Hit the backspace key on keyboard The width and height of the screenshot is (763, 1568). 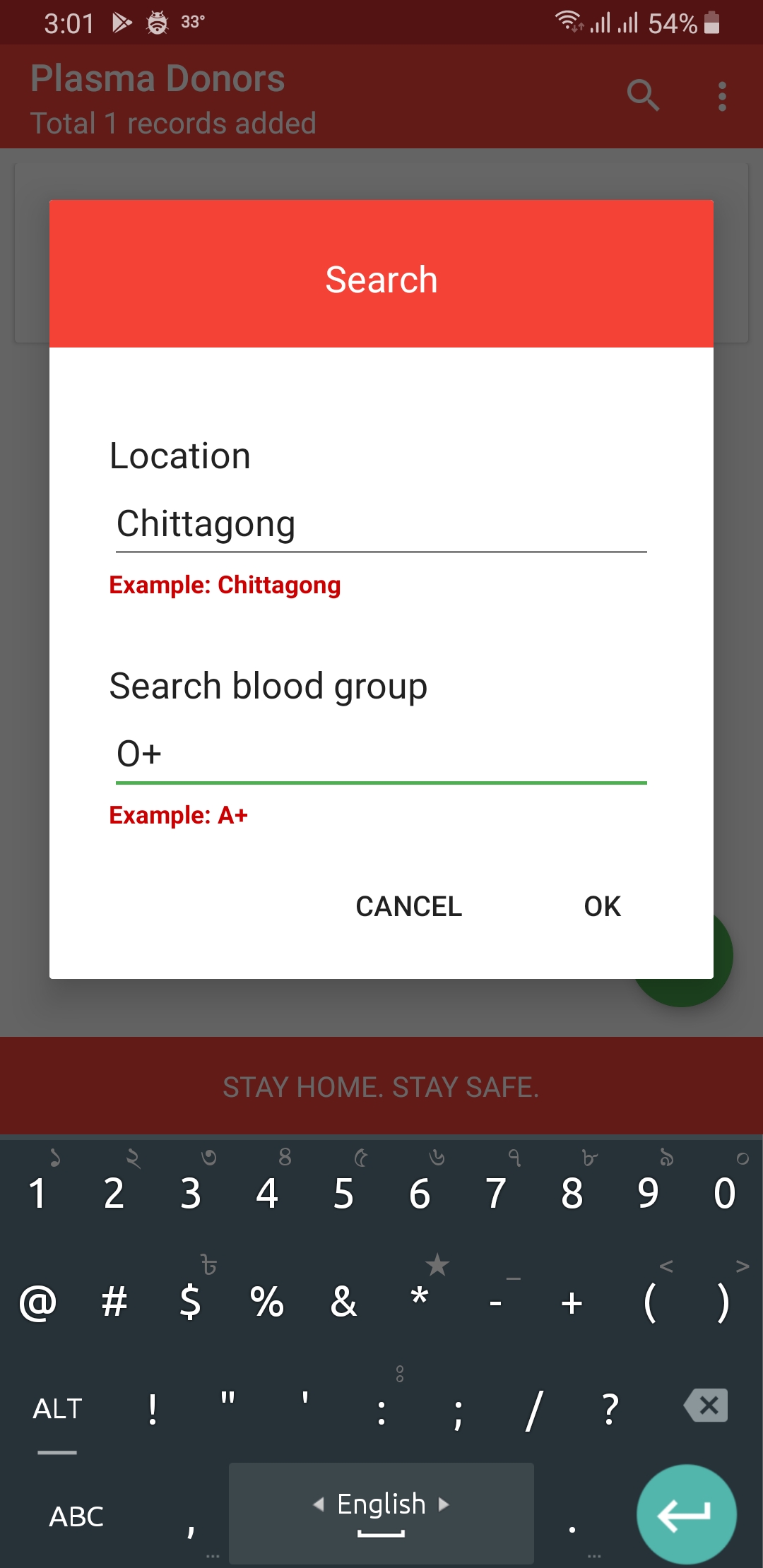tap(706, 1406)
